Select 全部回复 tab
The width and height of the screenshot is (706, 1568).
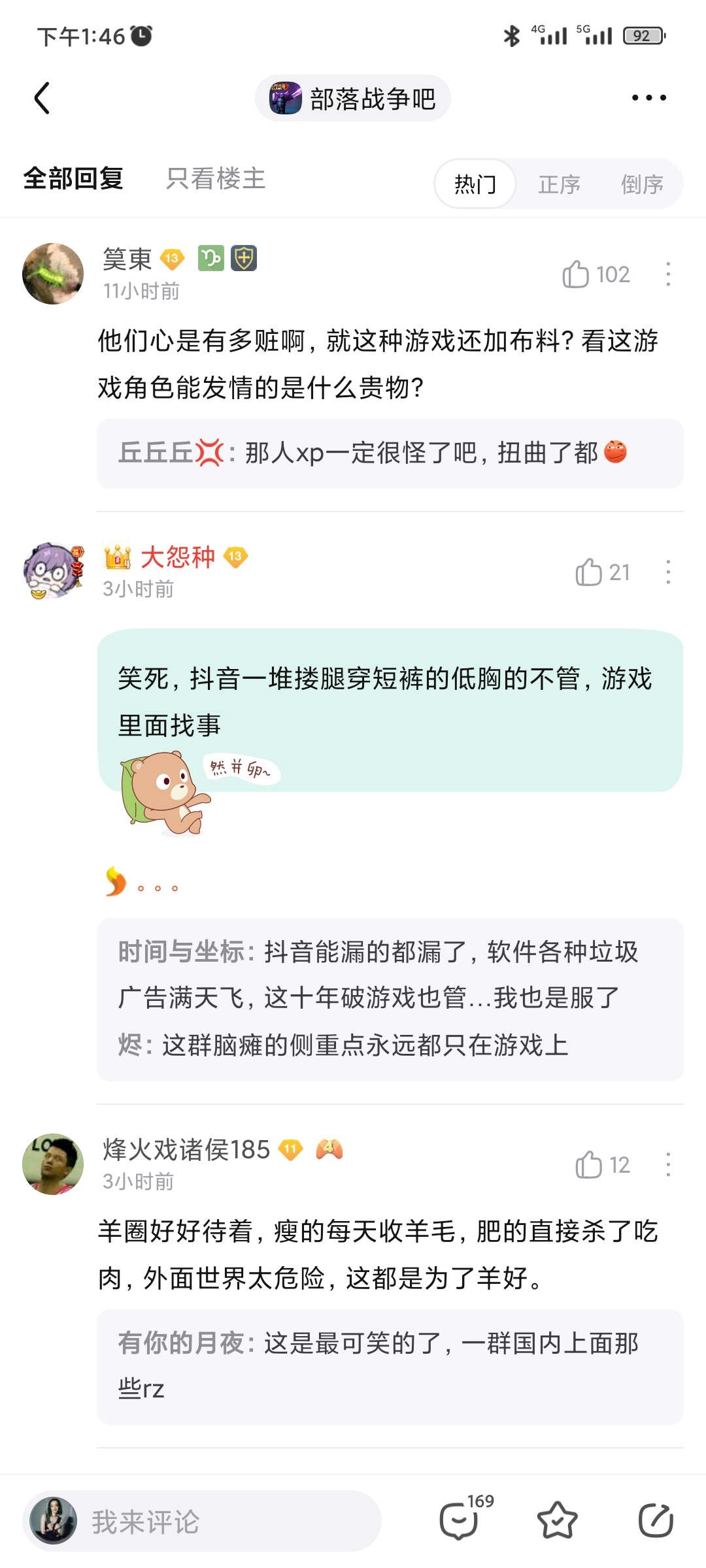pyautogui.click(x=73, y=178)
